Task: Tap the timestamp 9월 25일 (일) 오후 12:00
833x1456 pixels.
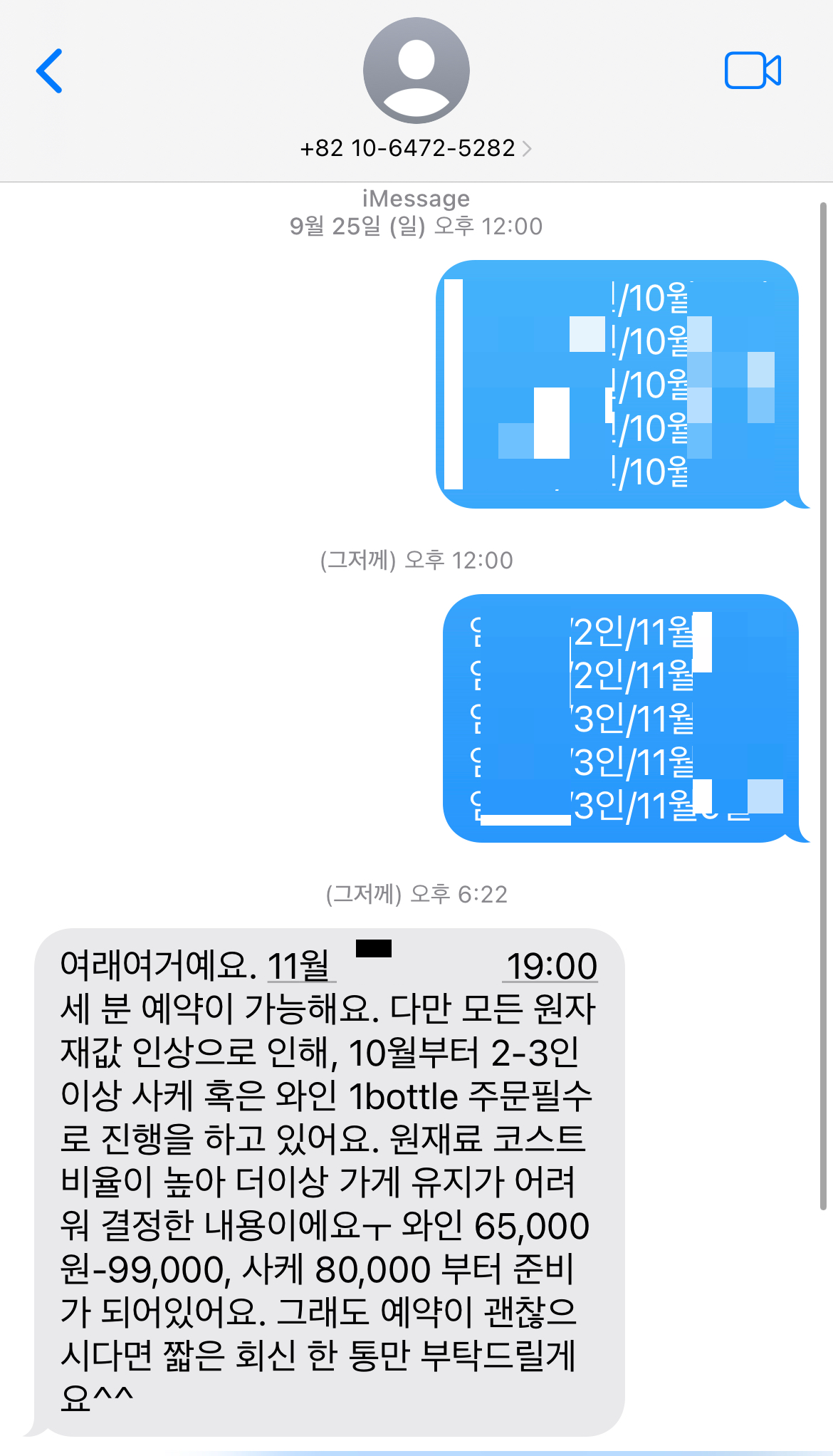Action: pyautogui.click(x=415, y=226)
